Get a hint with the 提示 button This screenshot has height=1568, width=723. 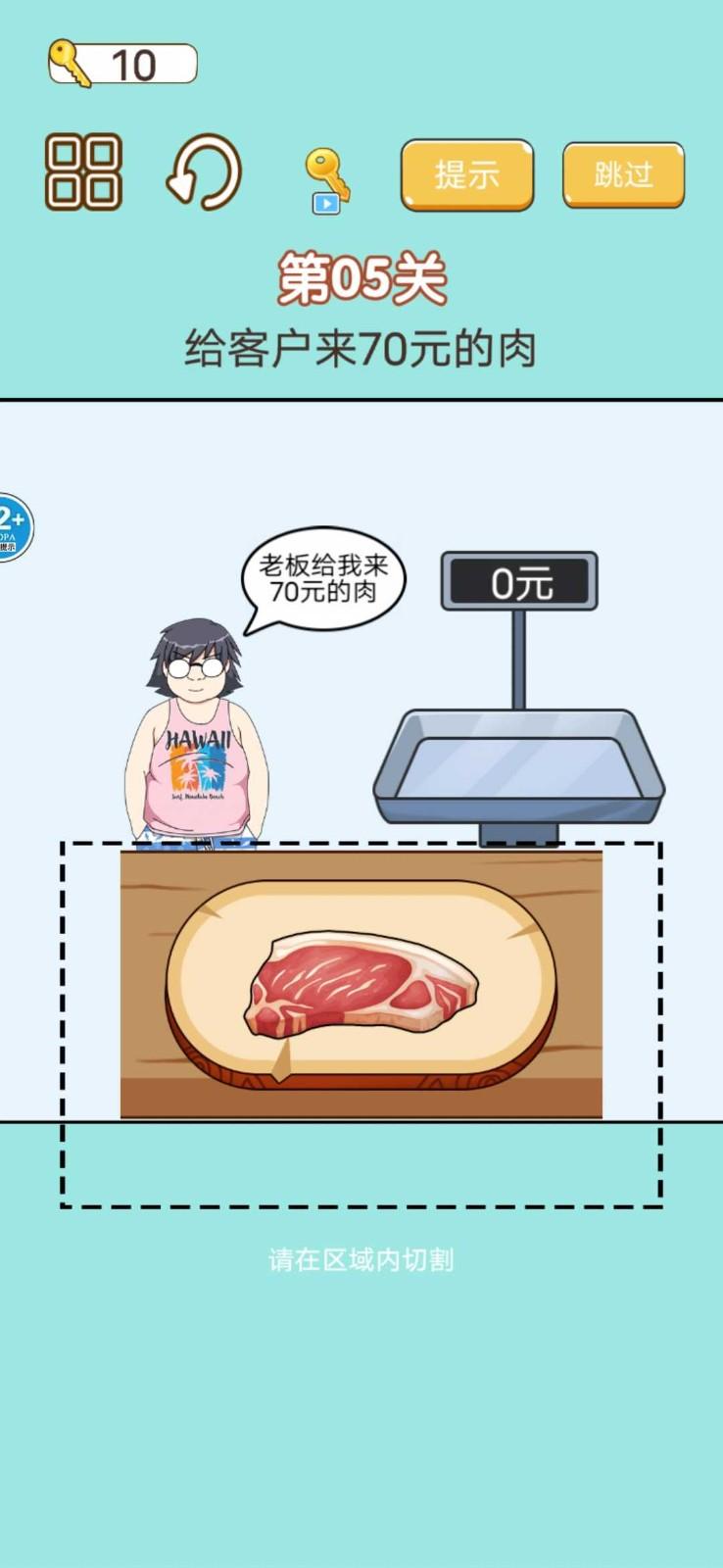466,175
